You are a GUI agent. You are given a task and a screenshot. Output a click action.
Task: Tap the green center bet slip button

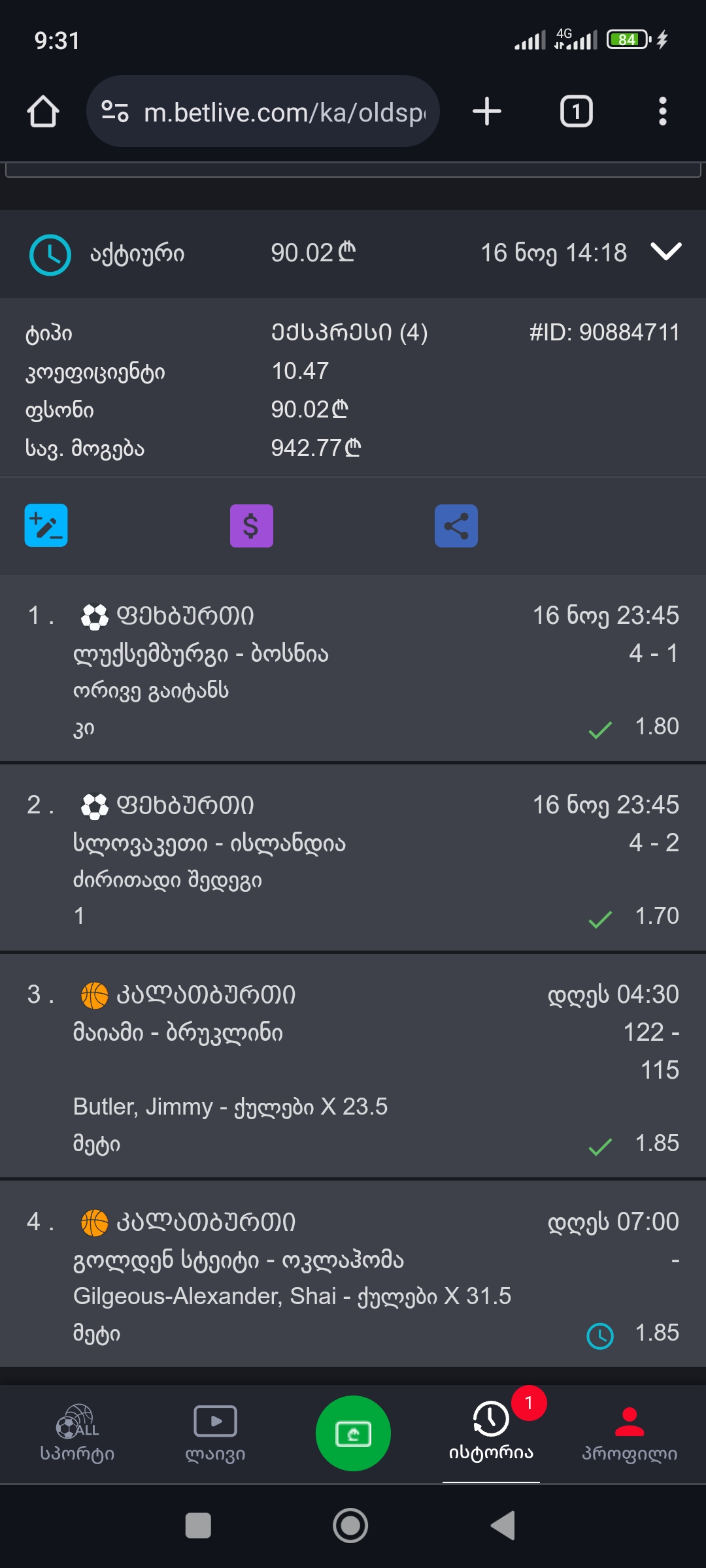click(353, 1433)
